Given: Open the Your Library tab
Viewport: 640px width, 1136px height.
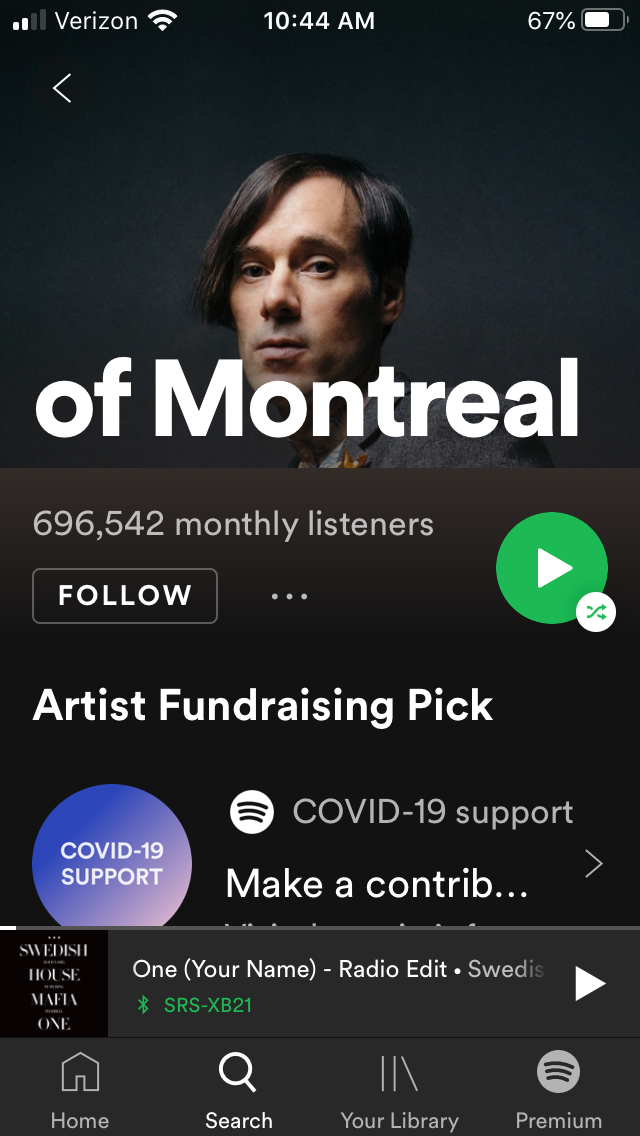Looking at the screenshot, I should click(x=399, y=1092).
